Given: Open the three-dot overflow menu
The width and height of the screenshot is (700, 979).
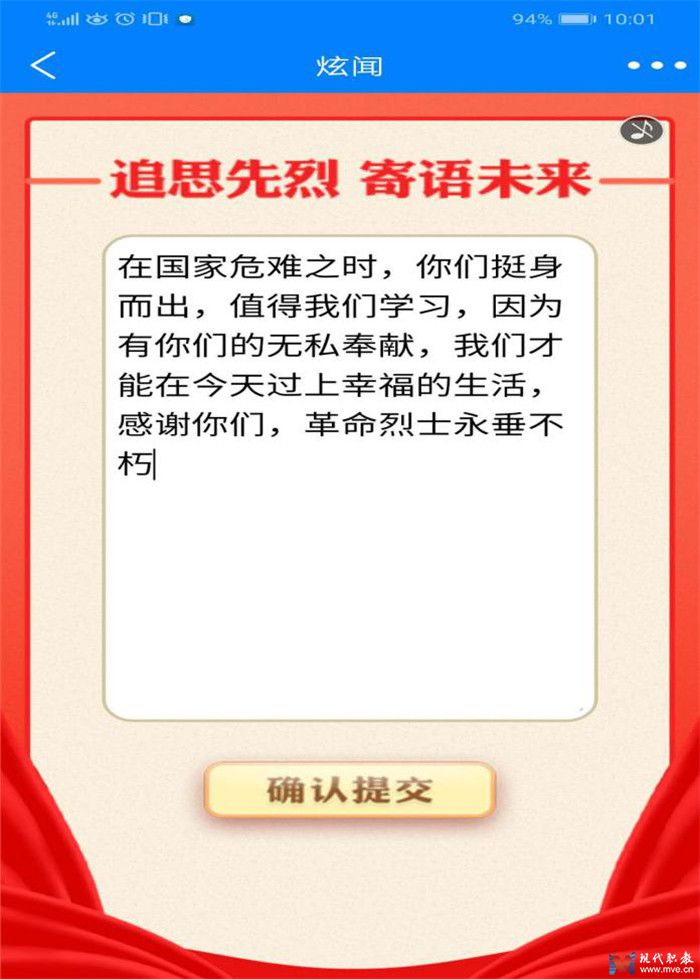Looking at the screenshot, I should pos(657,66).
